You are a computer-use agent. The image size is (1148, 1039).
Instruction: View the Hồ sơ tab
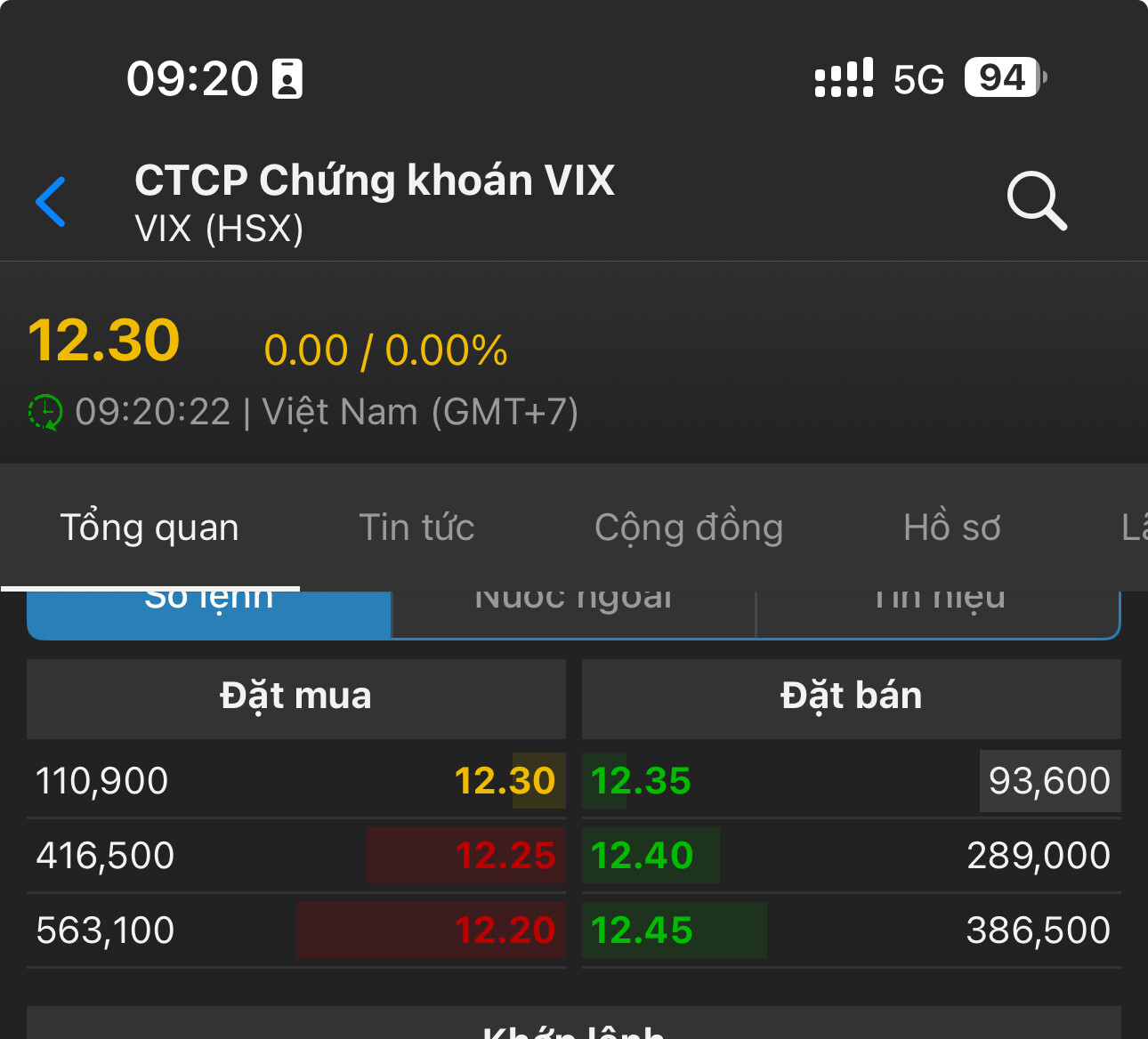(x=951, y=528)
